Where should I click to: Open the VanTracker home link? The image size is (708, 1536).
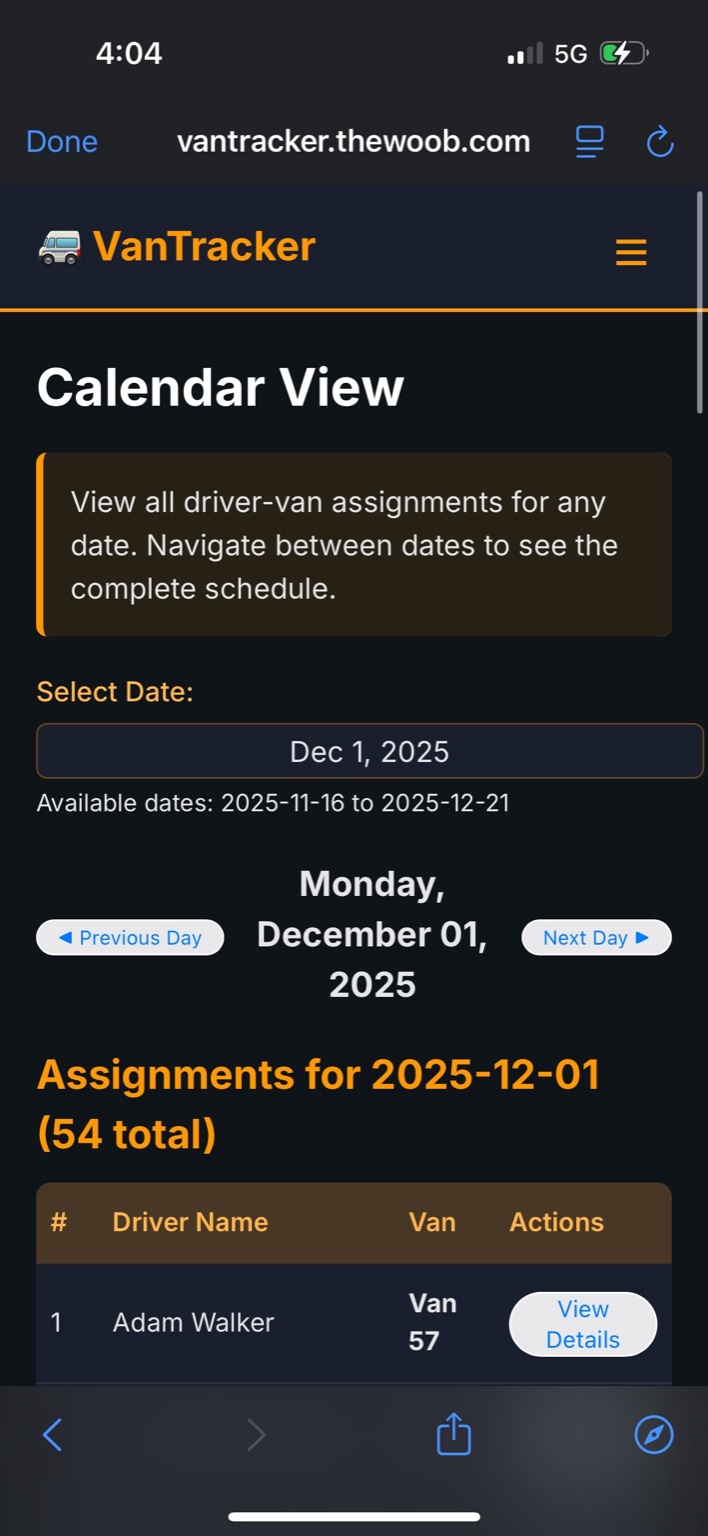(x=177, y=247)
